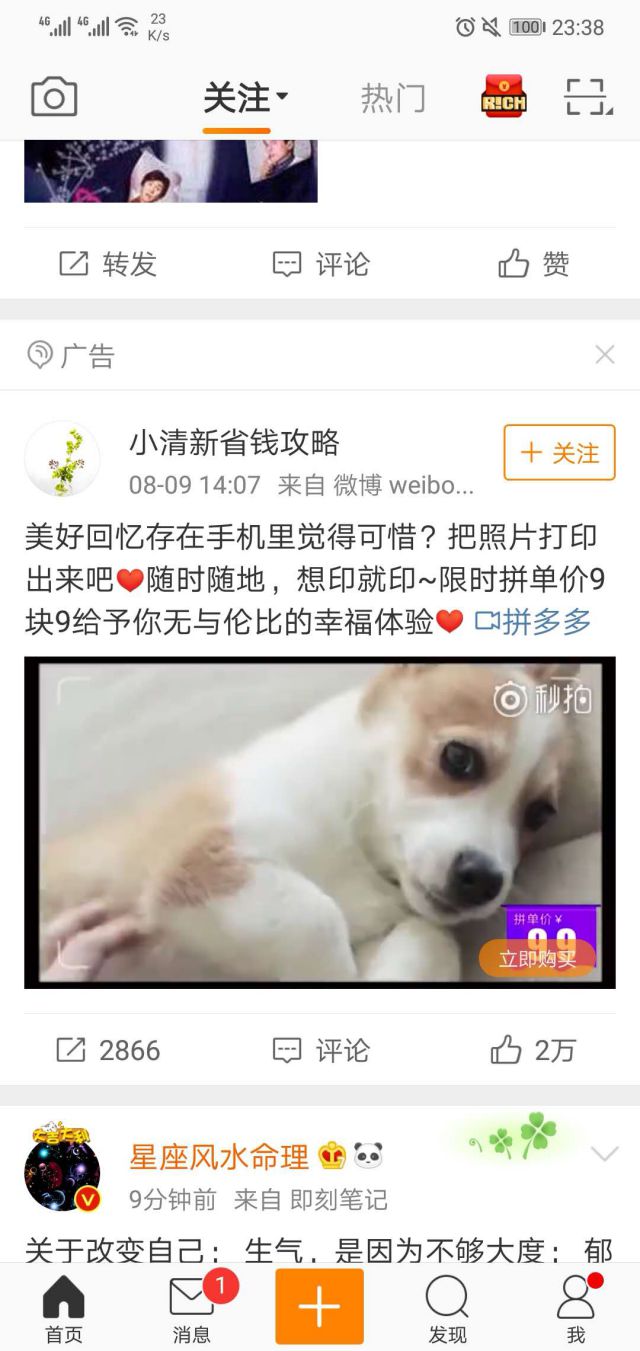Image resolution: width=640 pixels, height=1351 pixels.
Task: Open the 消息 tab
Action: pos(191,1308)
